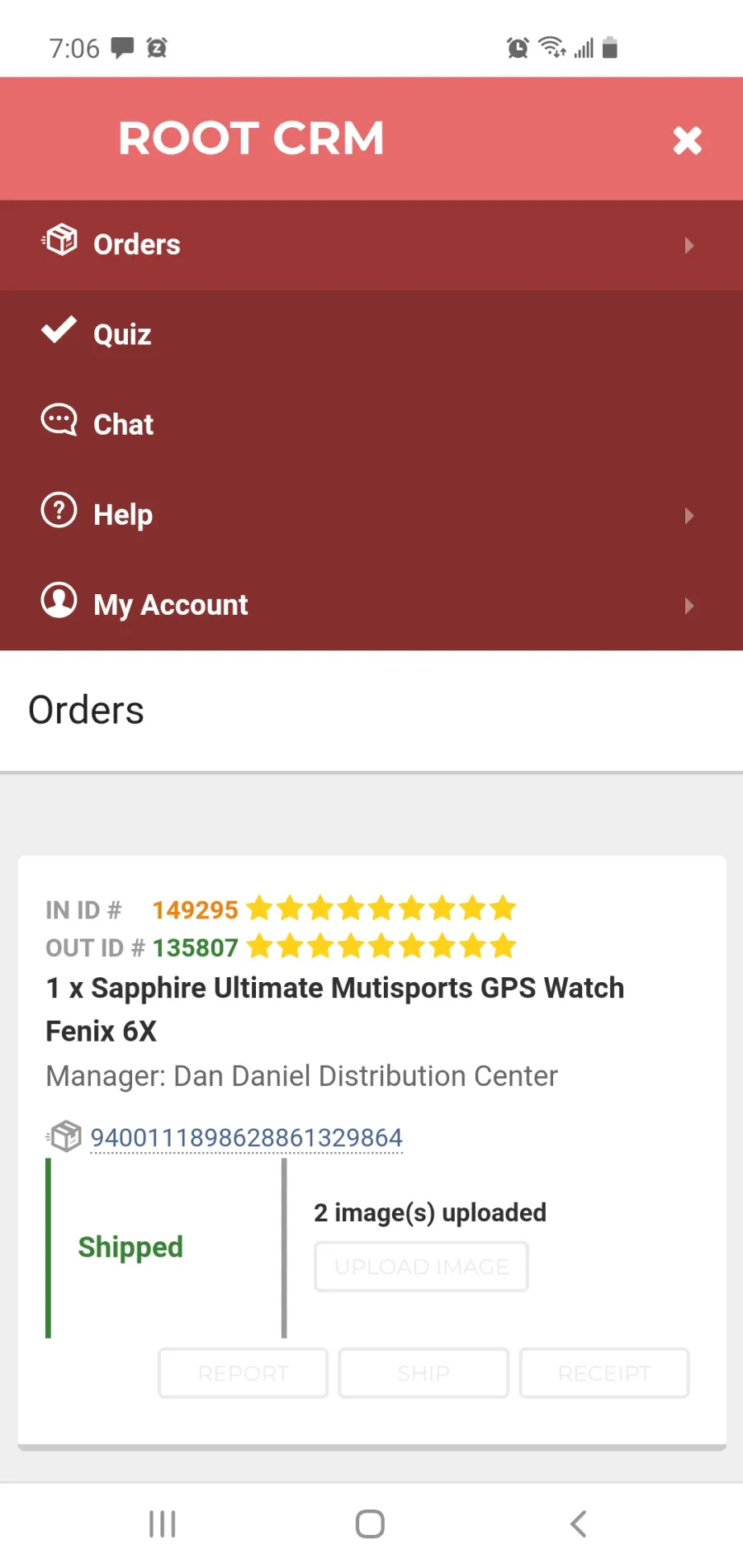Expand the Help menu item
Viewport: 743px width, 1568px height.
pos(371,515)
